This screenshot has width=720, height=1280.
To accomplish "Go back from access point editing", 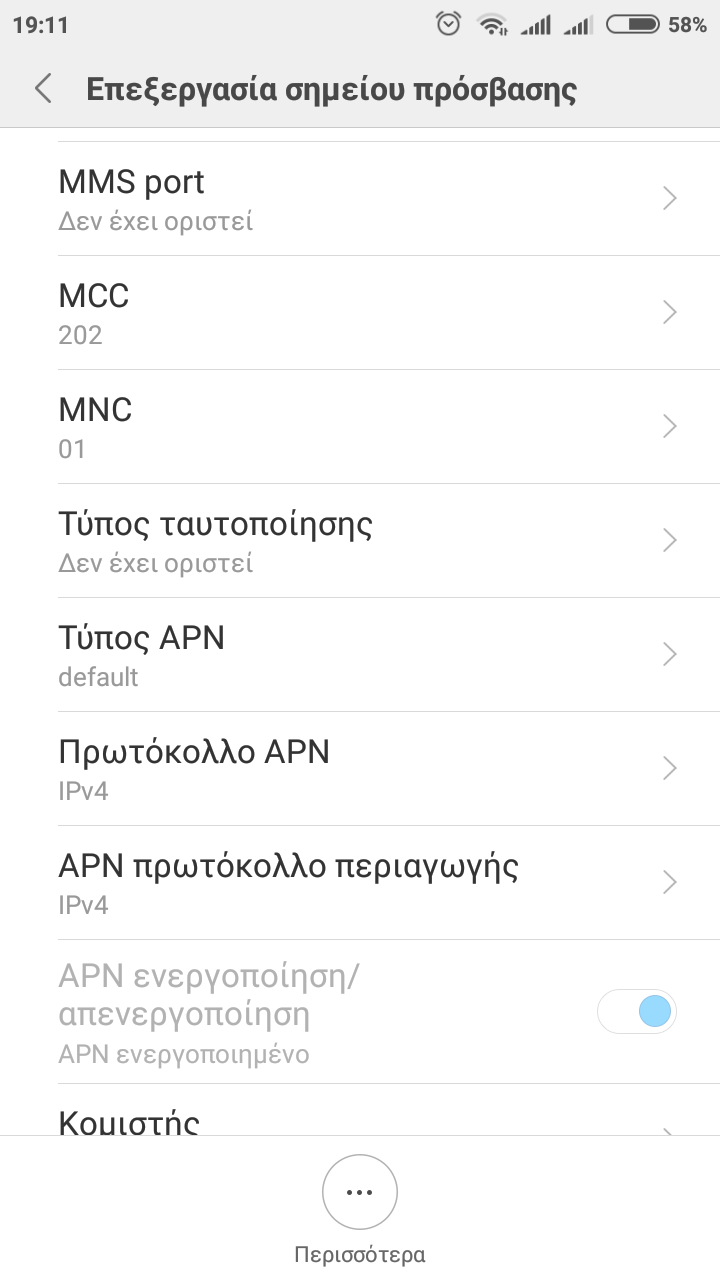I will (x=43, y=89).
